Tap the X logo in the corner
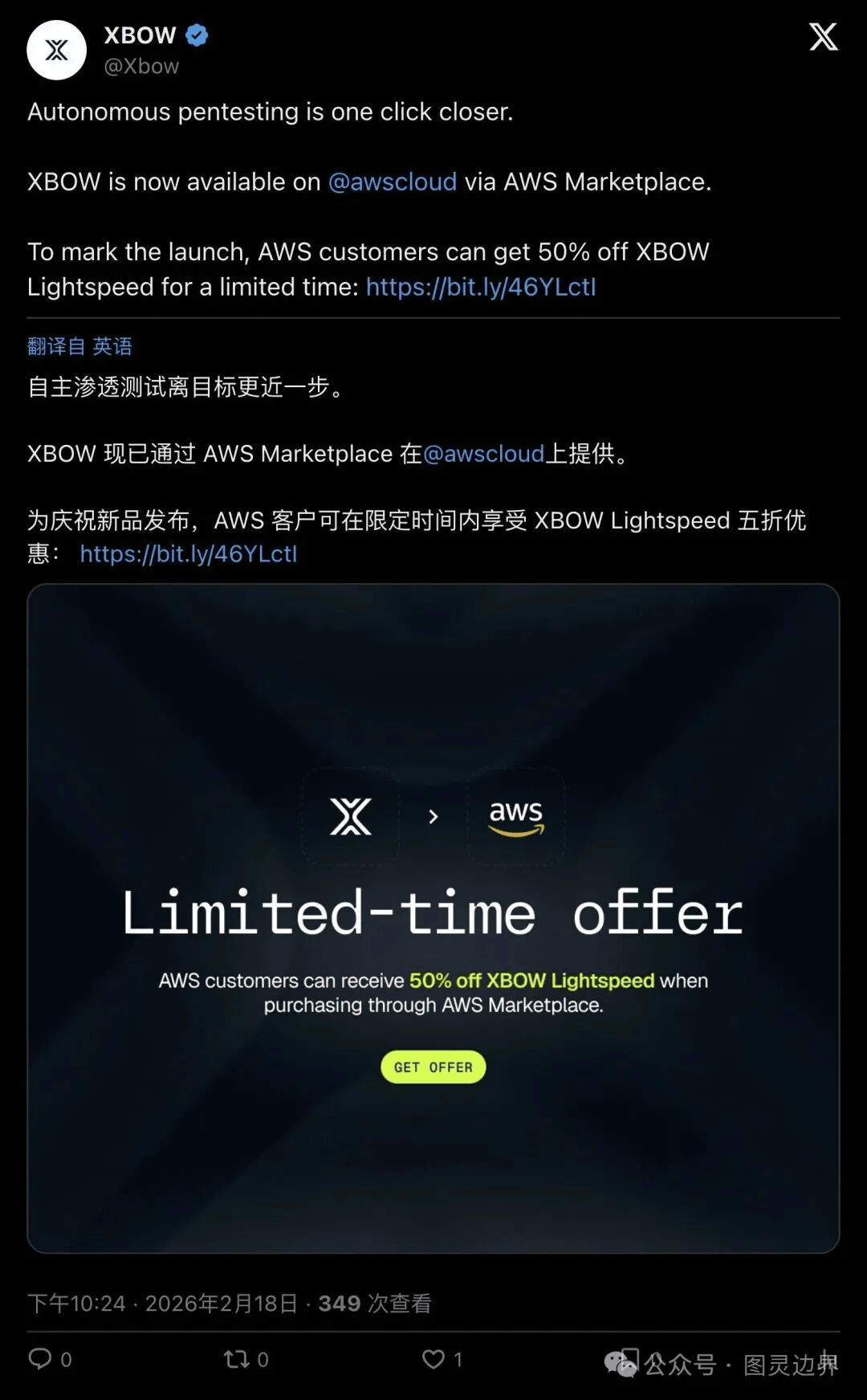 tap(823, 37)
